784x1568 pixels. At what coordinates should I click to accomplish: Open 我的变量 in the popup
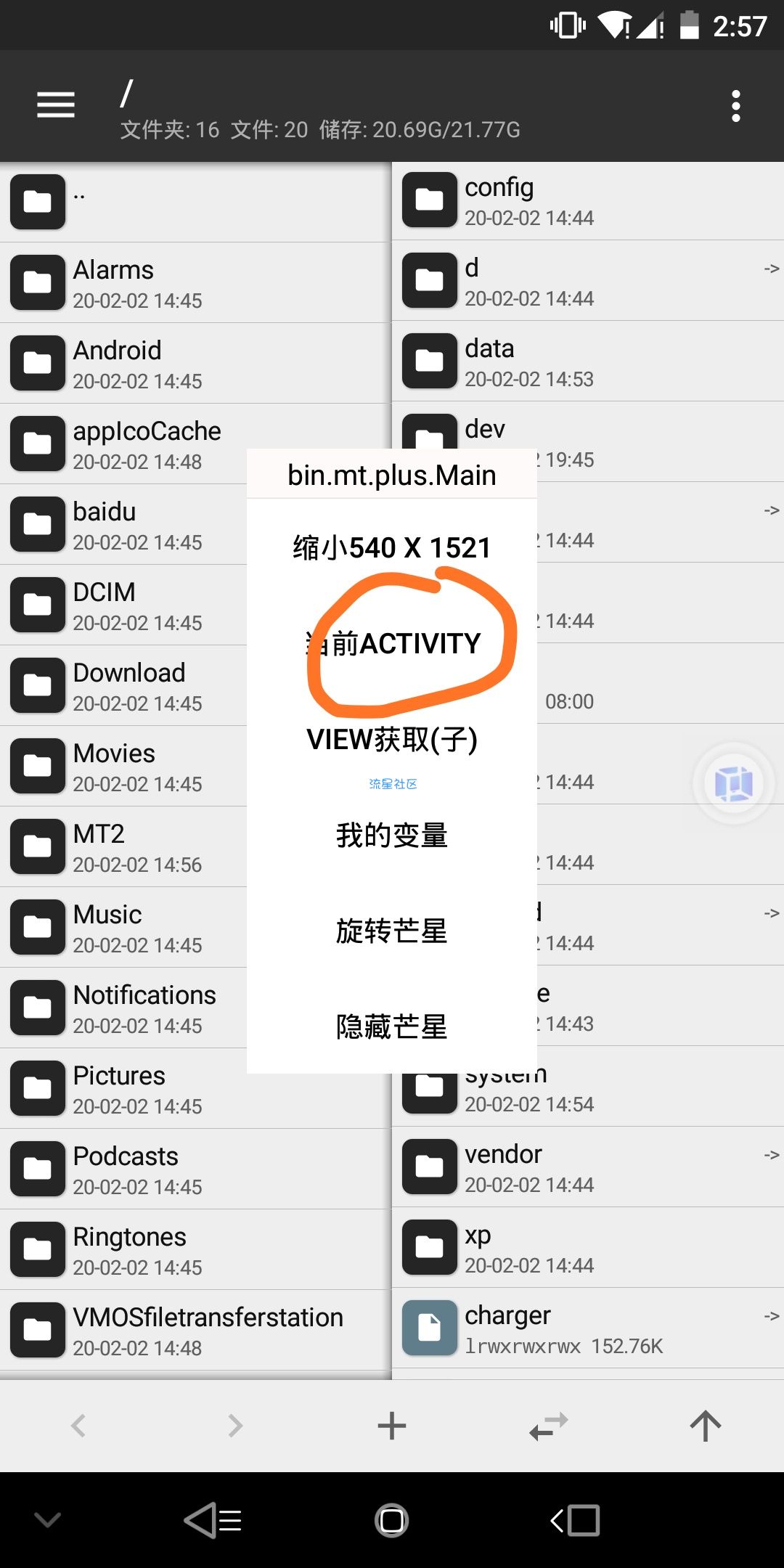(392, 836)
